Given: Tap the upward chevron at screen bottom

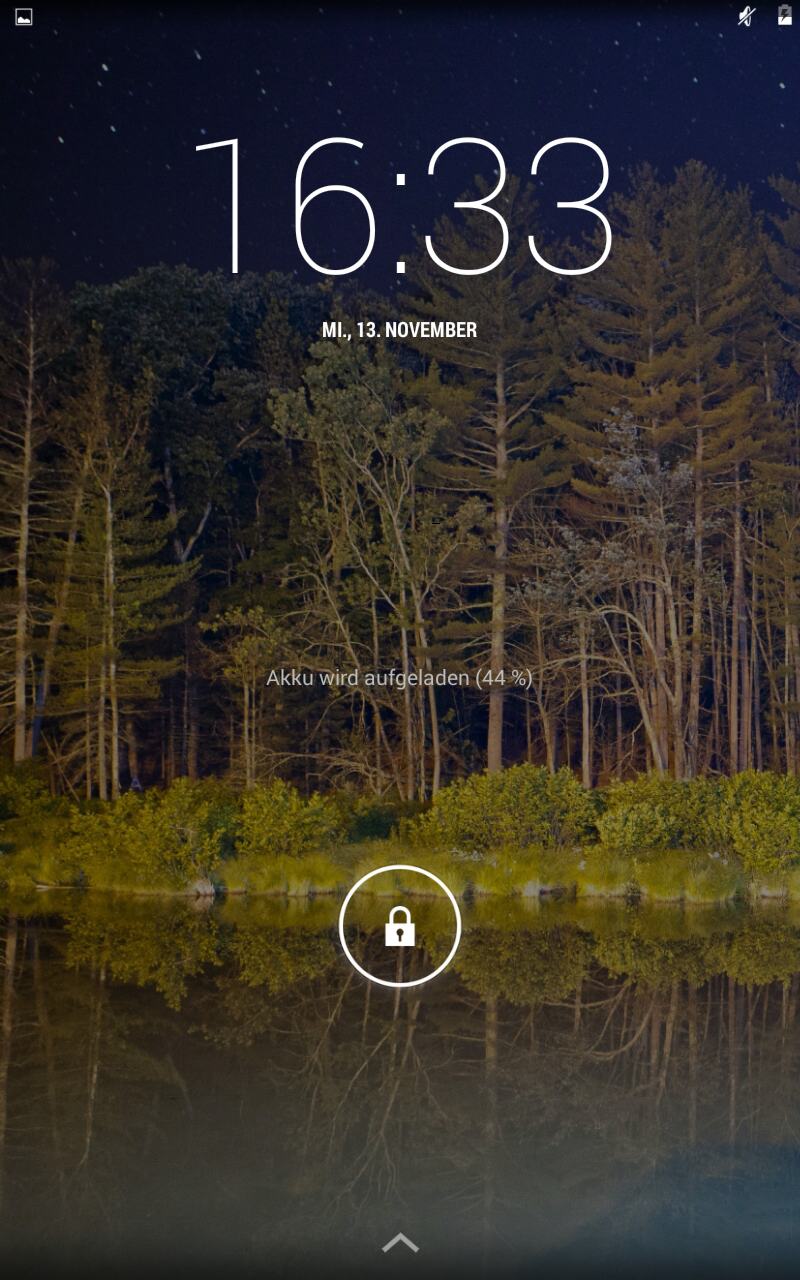Looking at the screenshot, I should point(400,1243).
